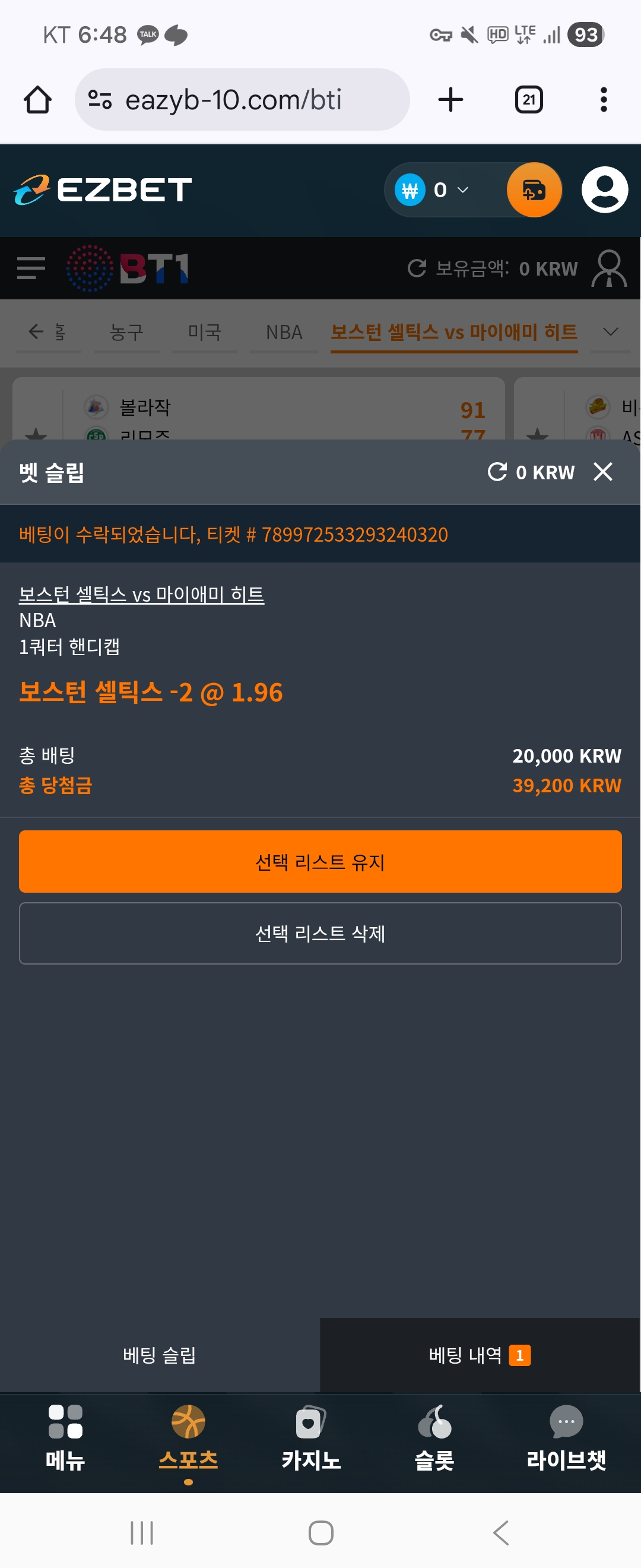The width and height of the screenshot is (641, 1568).
Task: Close the bet slip panel
Action: (602, 472)
